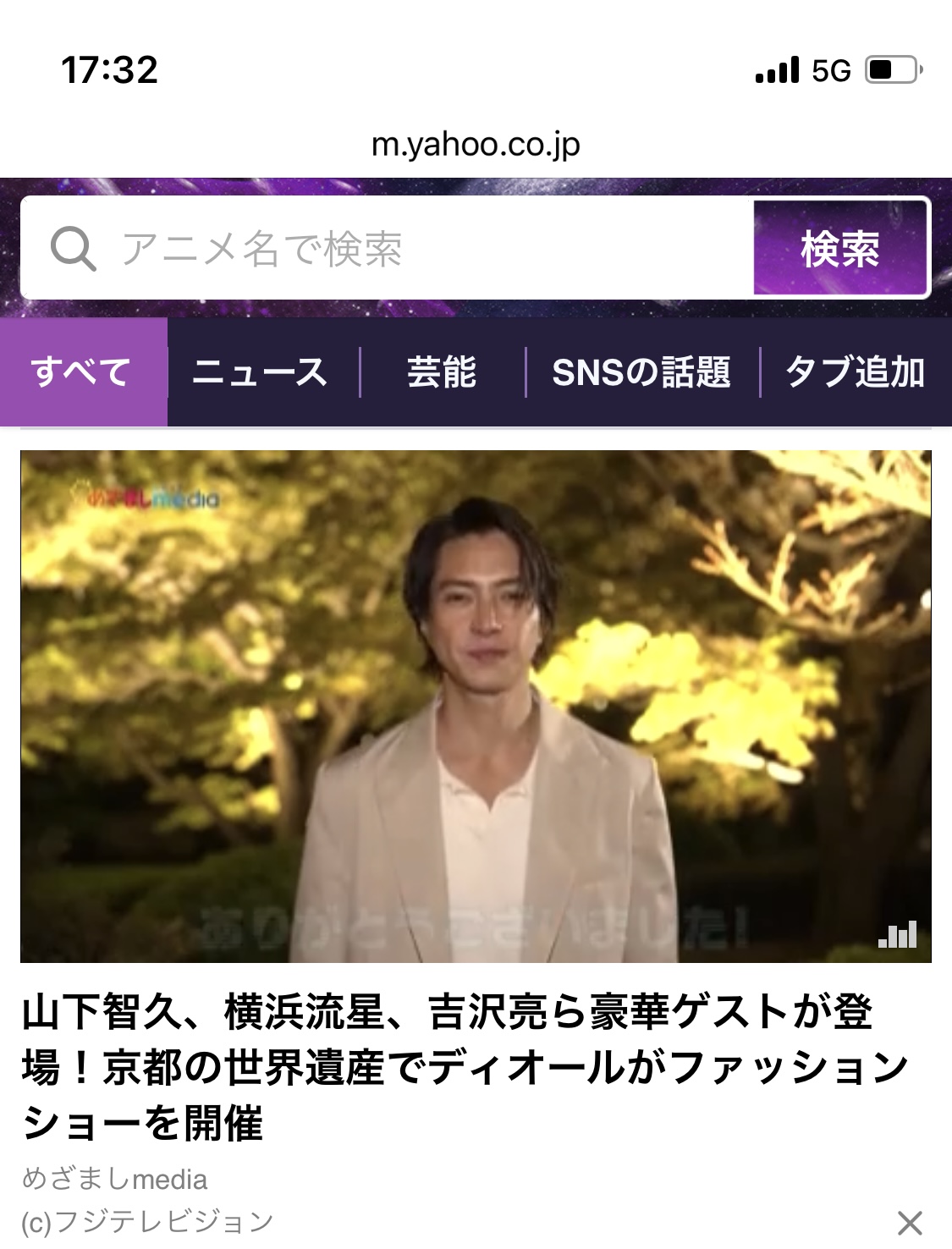Open the ディオール fashion show article headline
Screen dimensions: 952x1249
coord(464,1068)
